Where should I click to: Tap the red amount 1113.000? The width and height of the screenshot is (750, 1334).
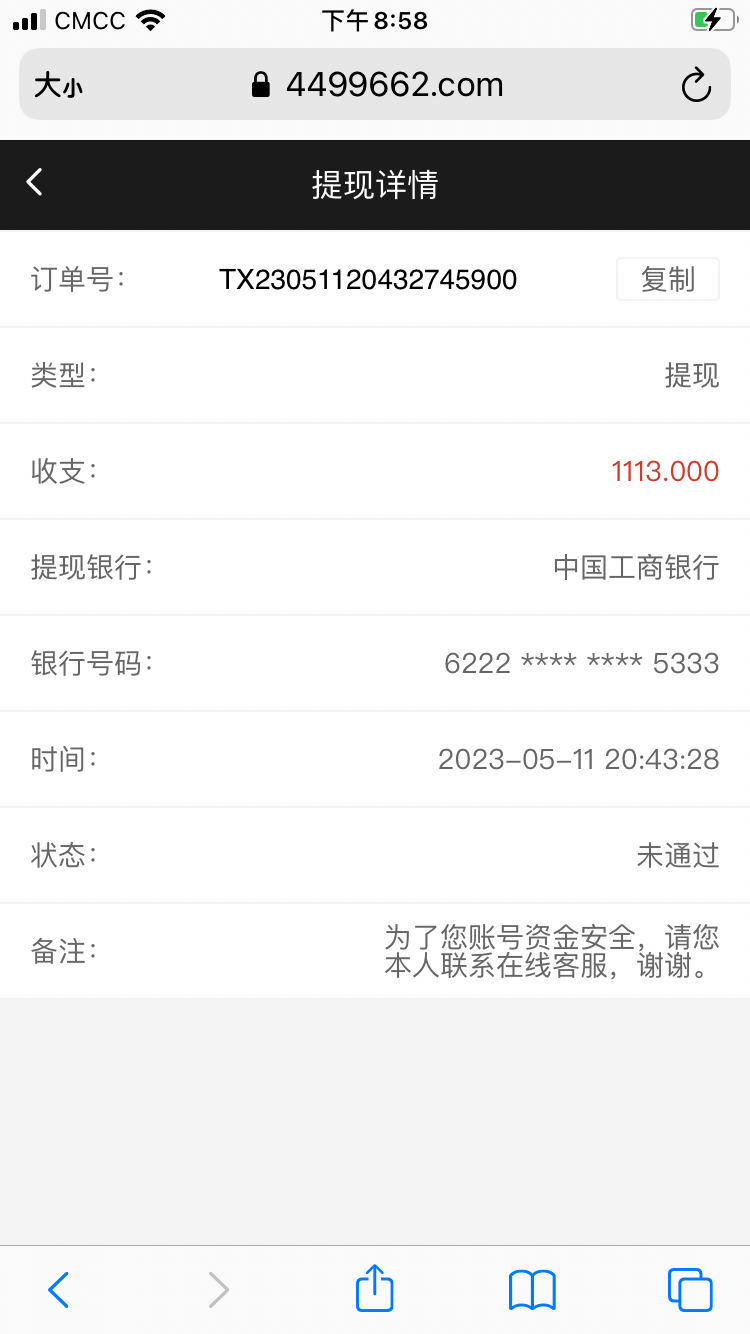(665, 471)
